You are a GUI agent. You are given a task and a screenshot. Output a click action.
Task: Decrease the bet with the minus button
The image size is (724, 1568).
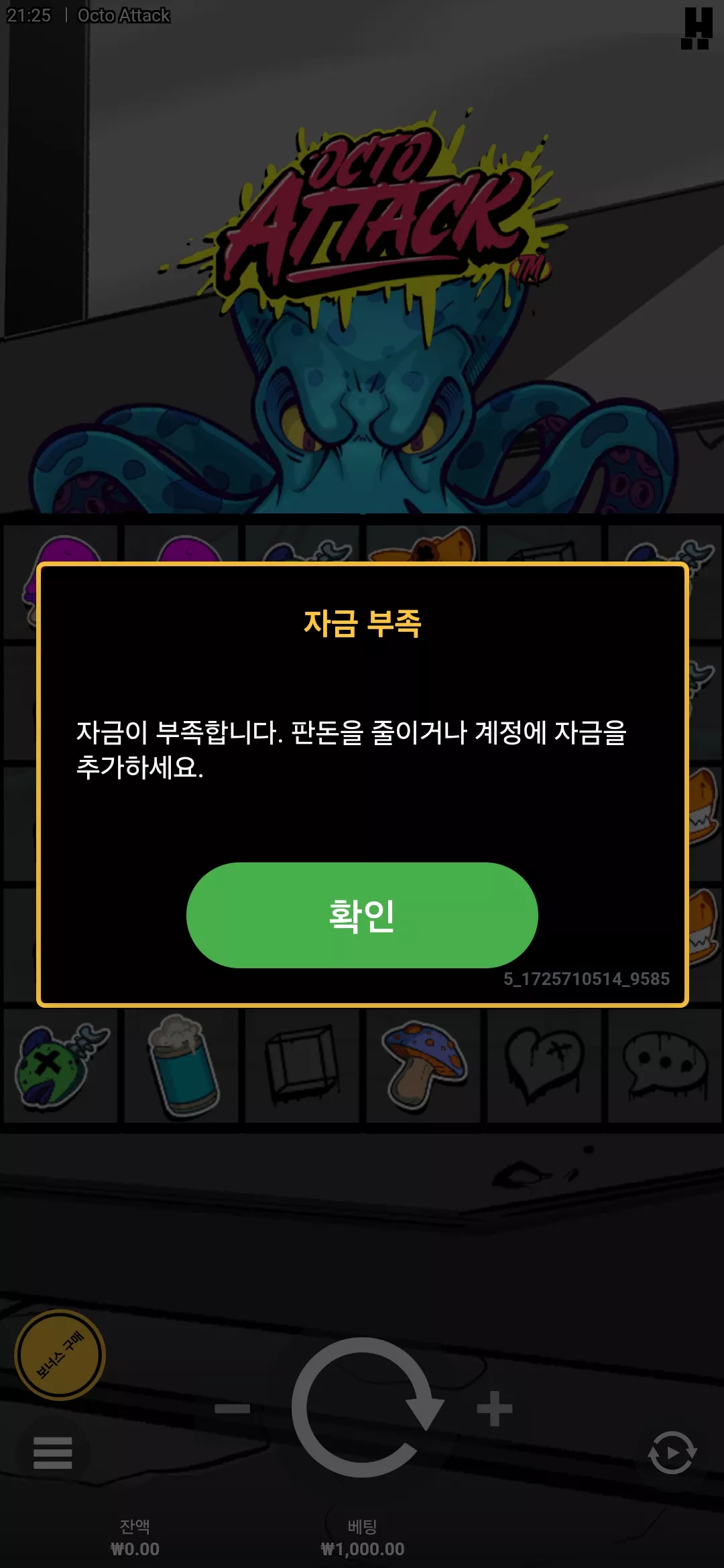pyautogui.click(x=232, y=1409)
